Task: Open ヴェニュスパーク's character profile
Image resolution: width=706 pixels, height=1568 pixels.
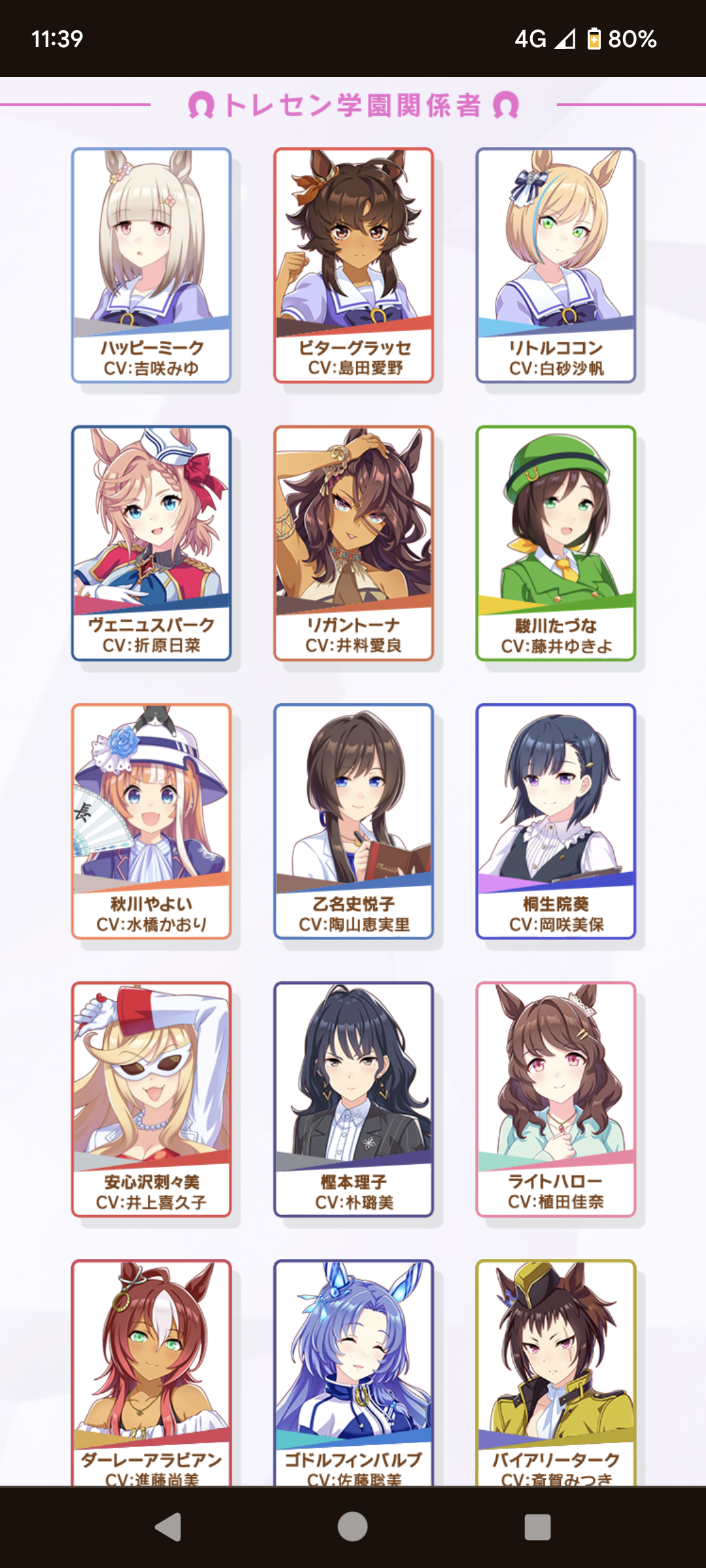Action: coord(151,542)
